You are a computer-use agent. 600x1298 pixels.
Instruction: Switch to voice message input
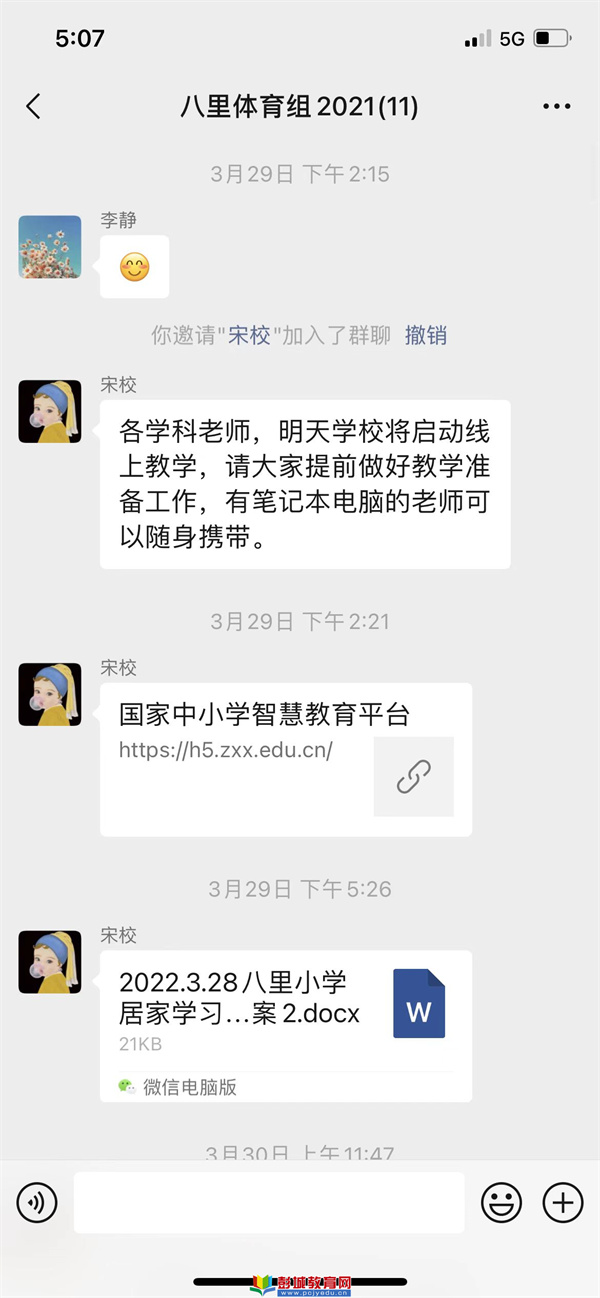[38, 1202]
